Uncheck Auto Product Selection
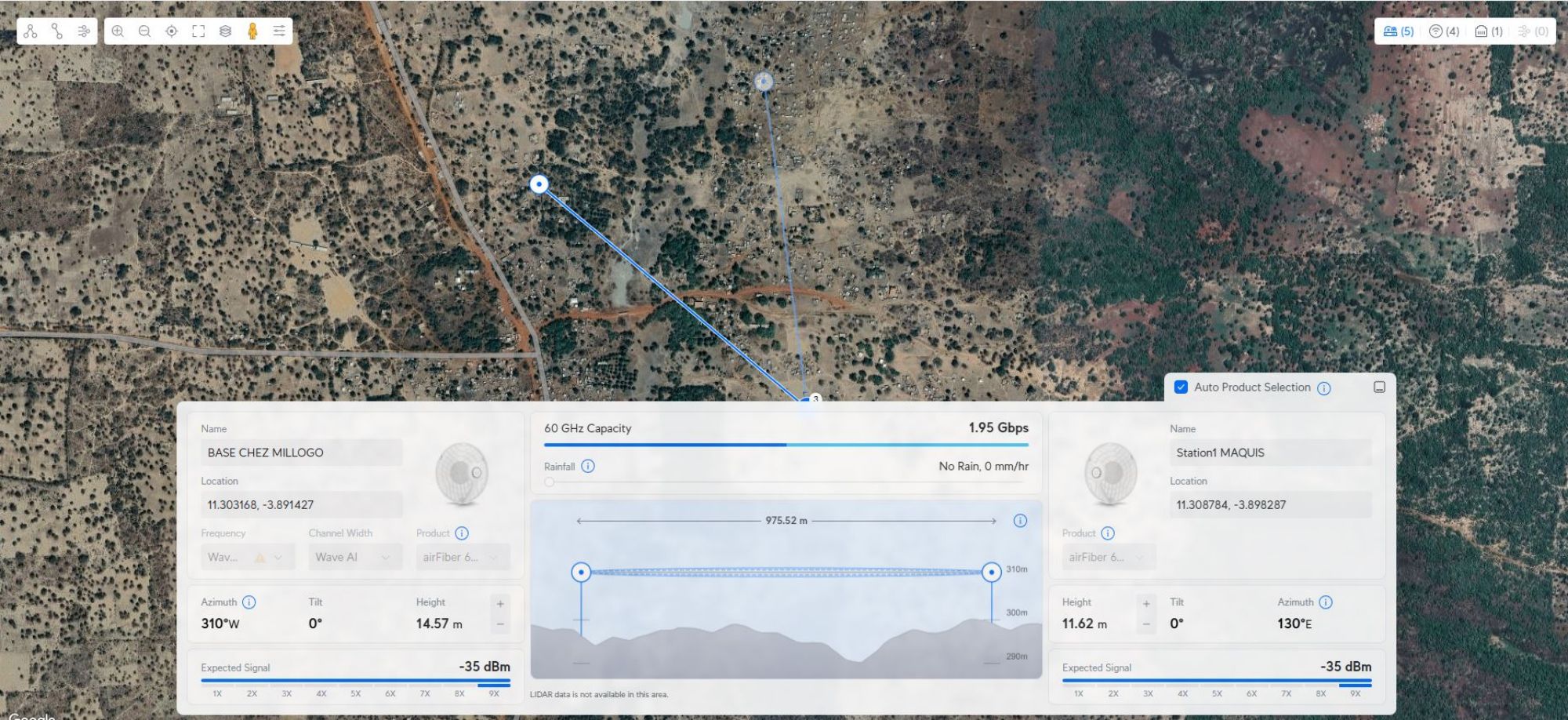The height and width of the screenshot is (720, 1568). pos(1181,387)
